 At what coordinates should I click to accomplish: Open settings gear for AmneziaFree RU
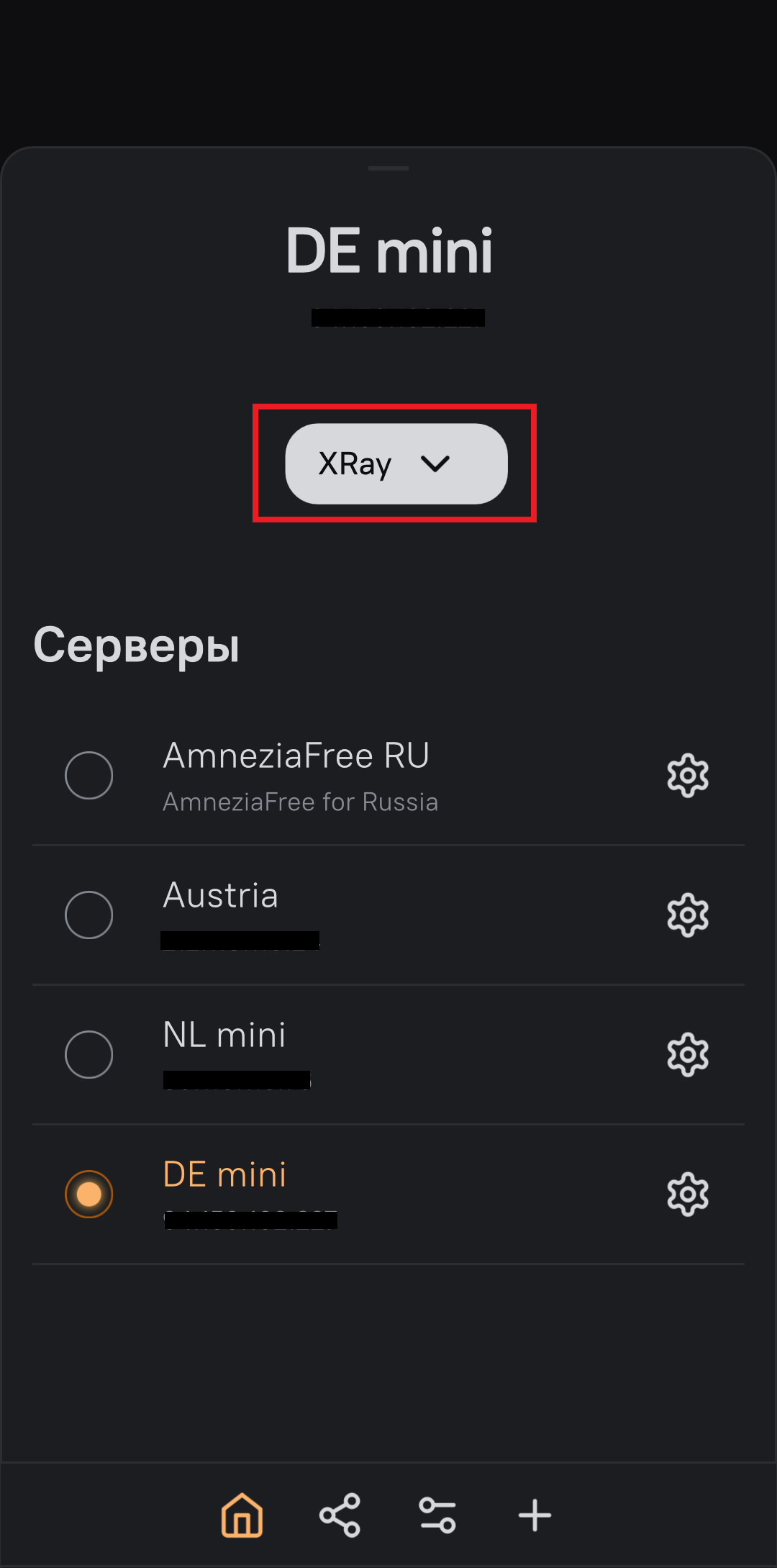pyautogui.click(x=688, y=775)
